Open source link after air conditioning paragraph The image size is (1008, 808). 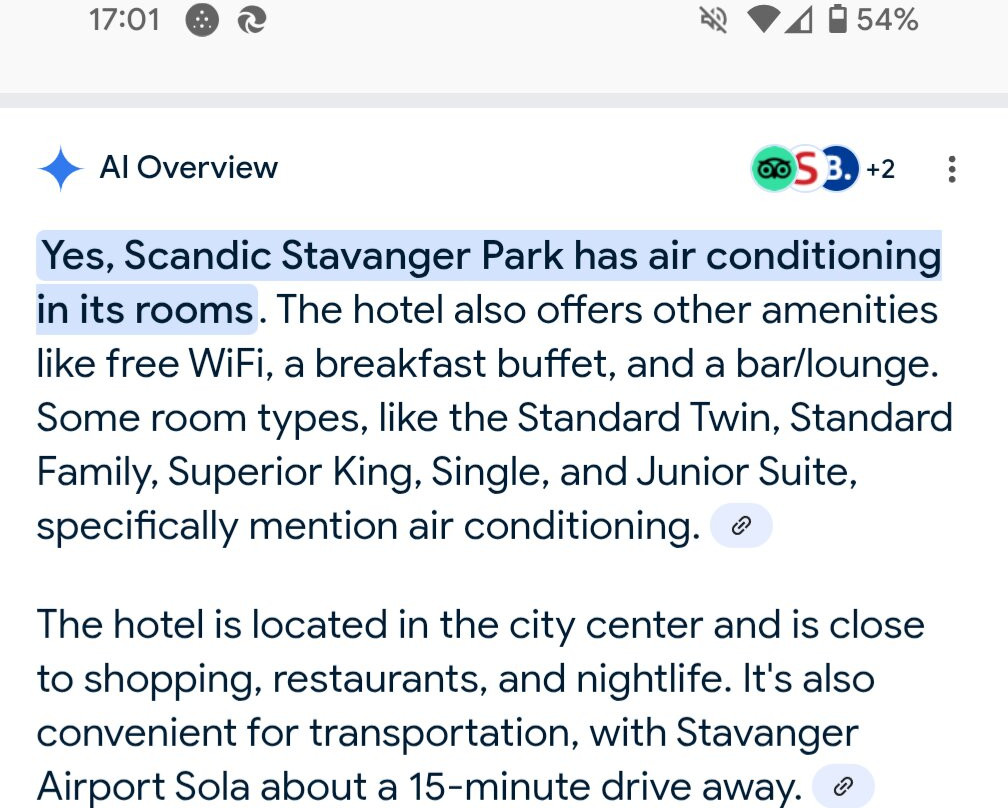(741, 526)
